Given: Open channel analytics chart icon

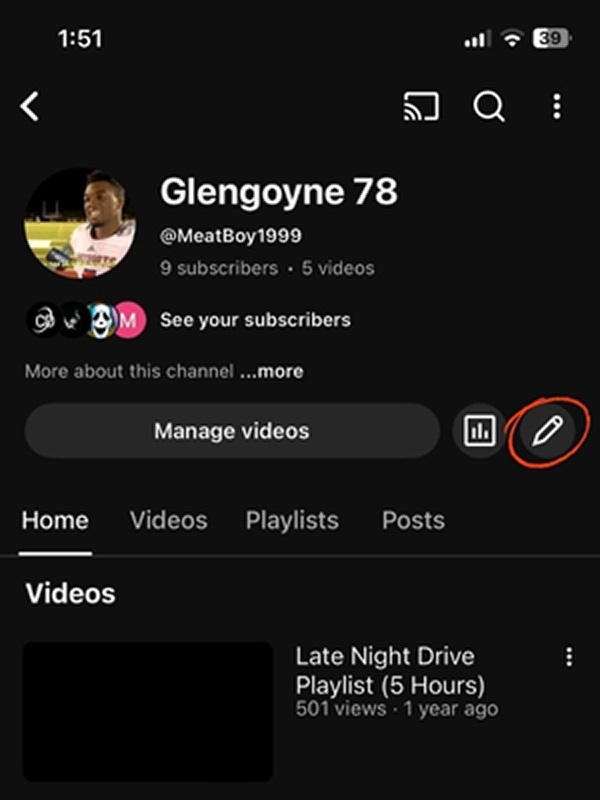Looking at the screenshot, I should click(479, 431).
